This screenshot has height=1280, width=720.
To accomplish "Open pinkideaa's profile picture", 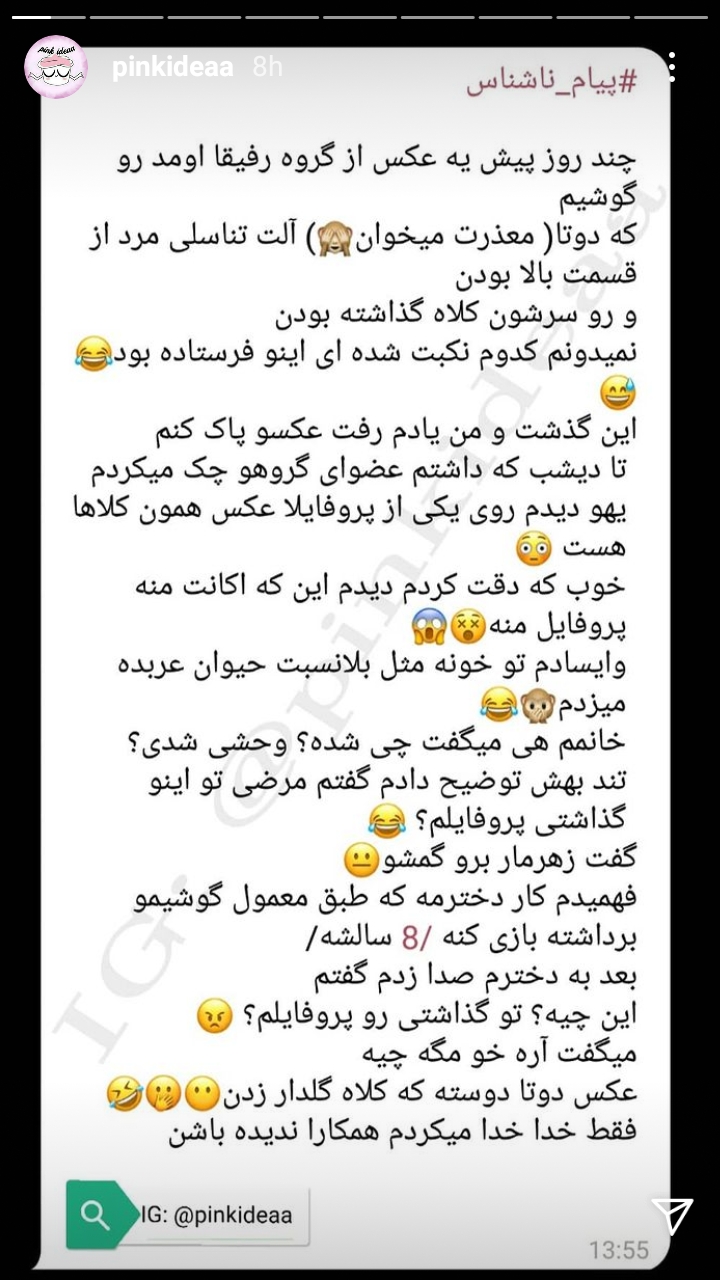I will [x=53, y=68].
